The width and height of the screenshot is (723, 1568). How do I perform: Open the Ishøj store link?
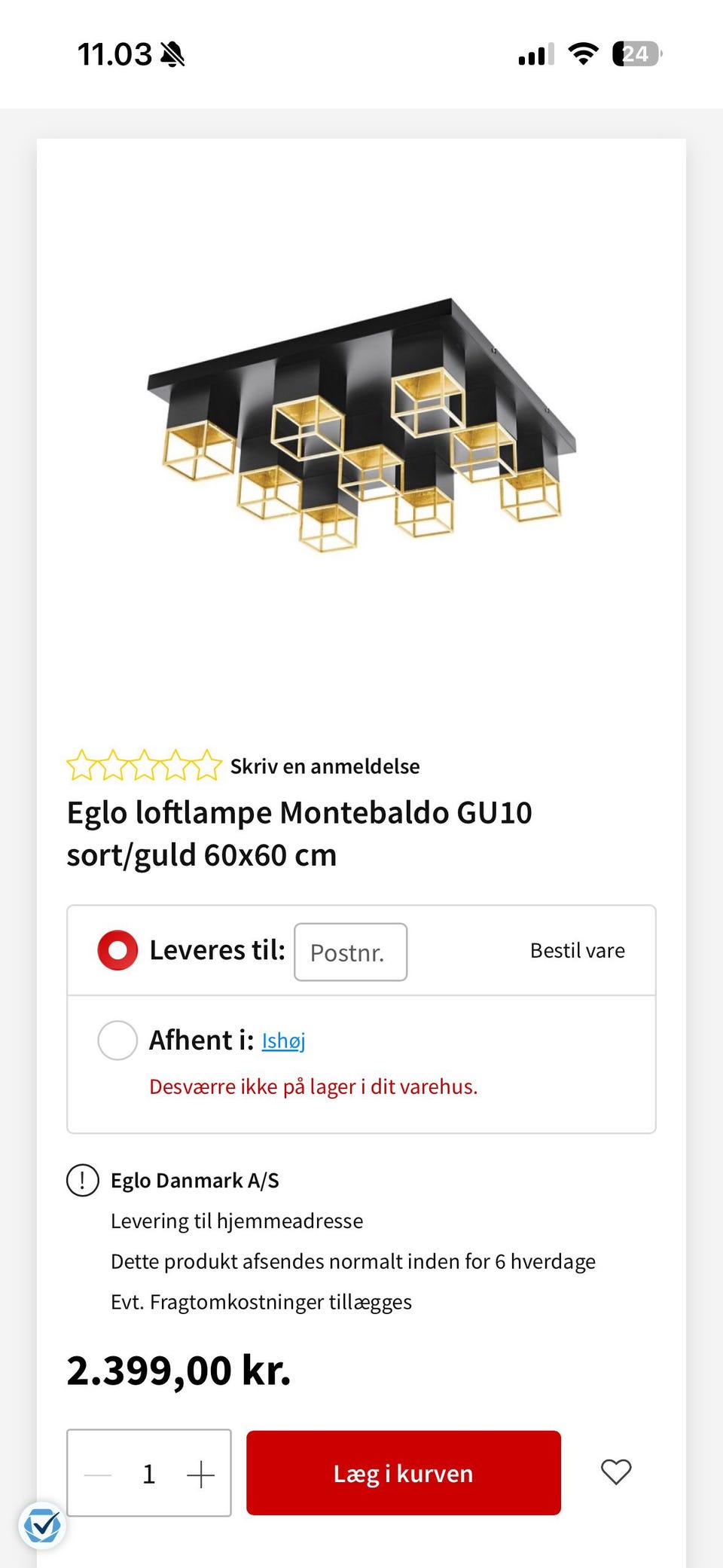point(283,1041)
